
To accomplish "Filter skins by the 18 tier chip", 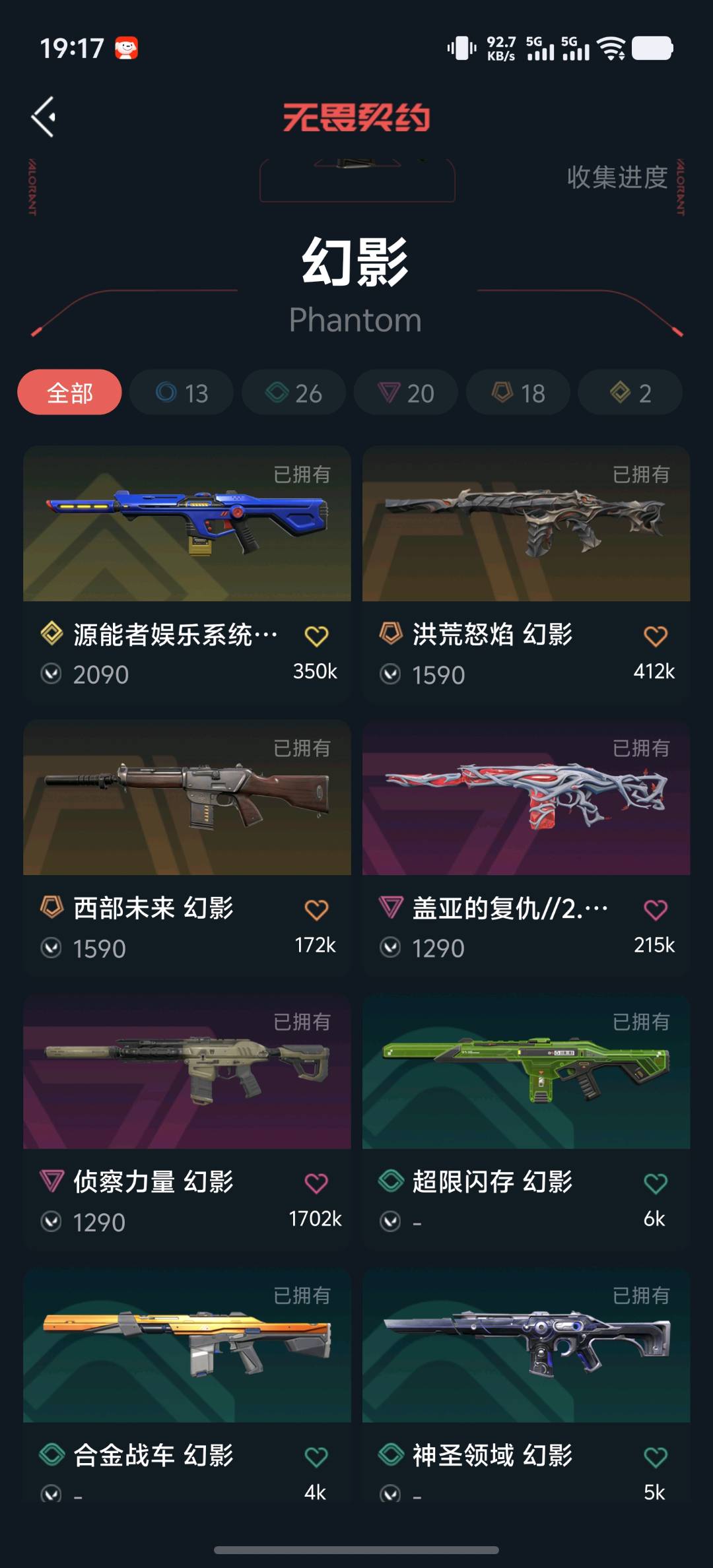I will click(x=518, y=393).
